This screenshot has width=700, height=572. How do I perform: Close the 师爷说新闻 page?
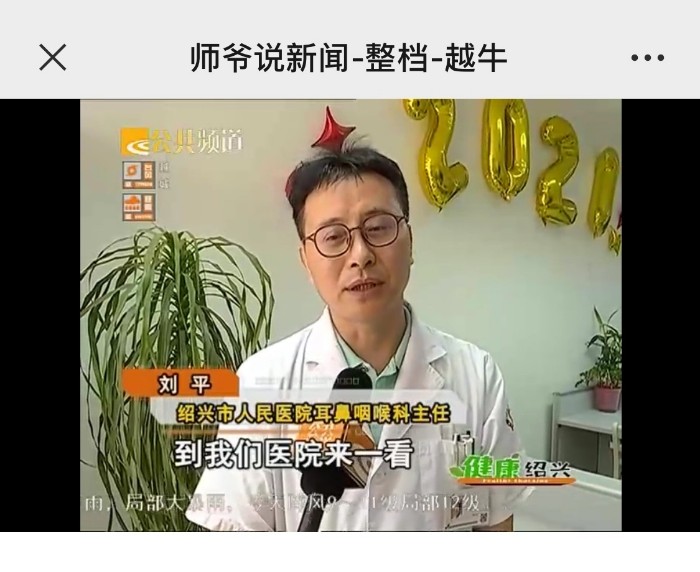click(52, 57)
